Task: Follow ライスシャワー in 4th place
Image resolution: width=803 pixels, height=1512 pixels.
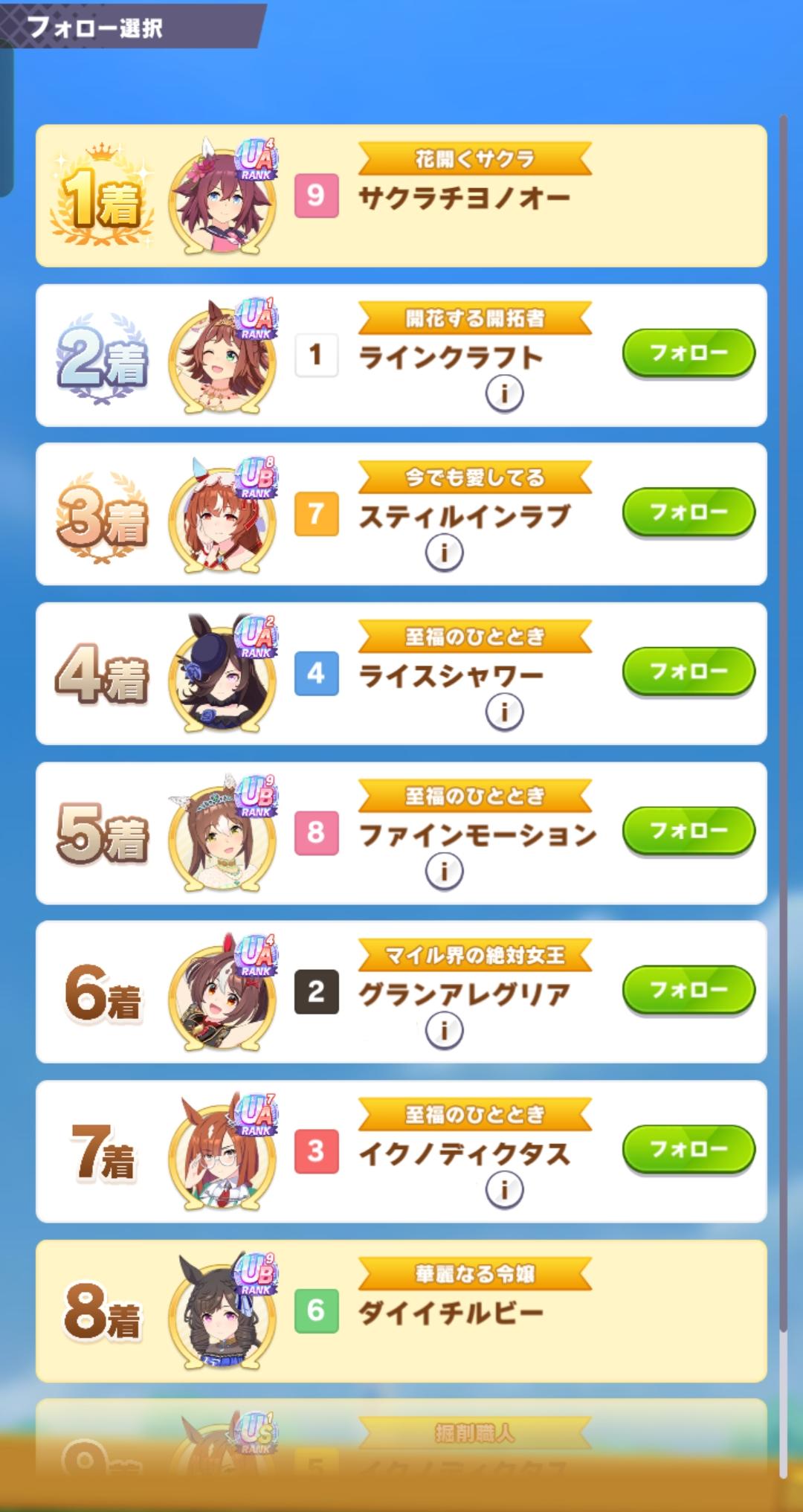Action: tap(688, 671)
